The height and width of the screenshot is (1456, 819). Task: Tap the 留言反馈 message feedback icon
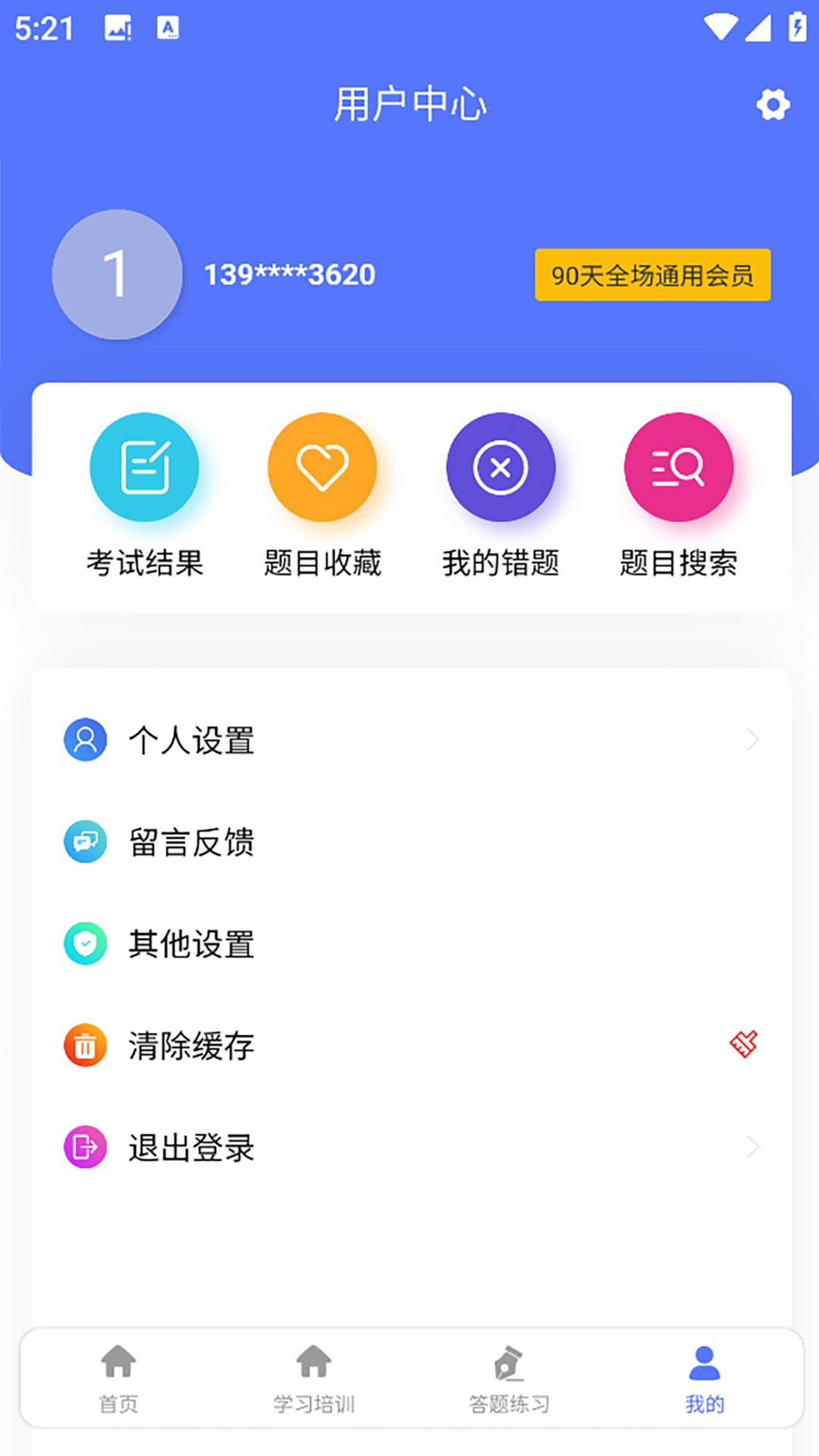pyautogui.click(x=85, y=842)
